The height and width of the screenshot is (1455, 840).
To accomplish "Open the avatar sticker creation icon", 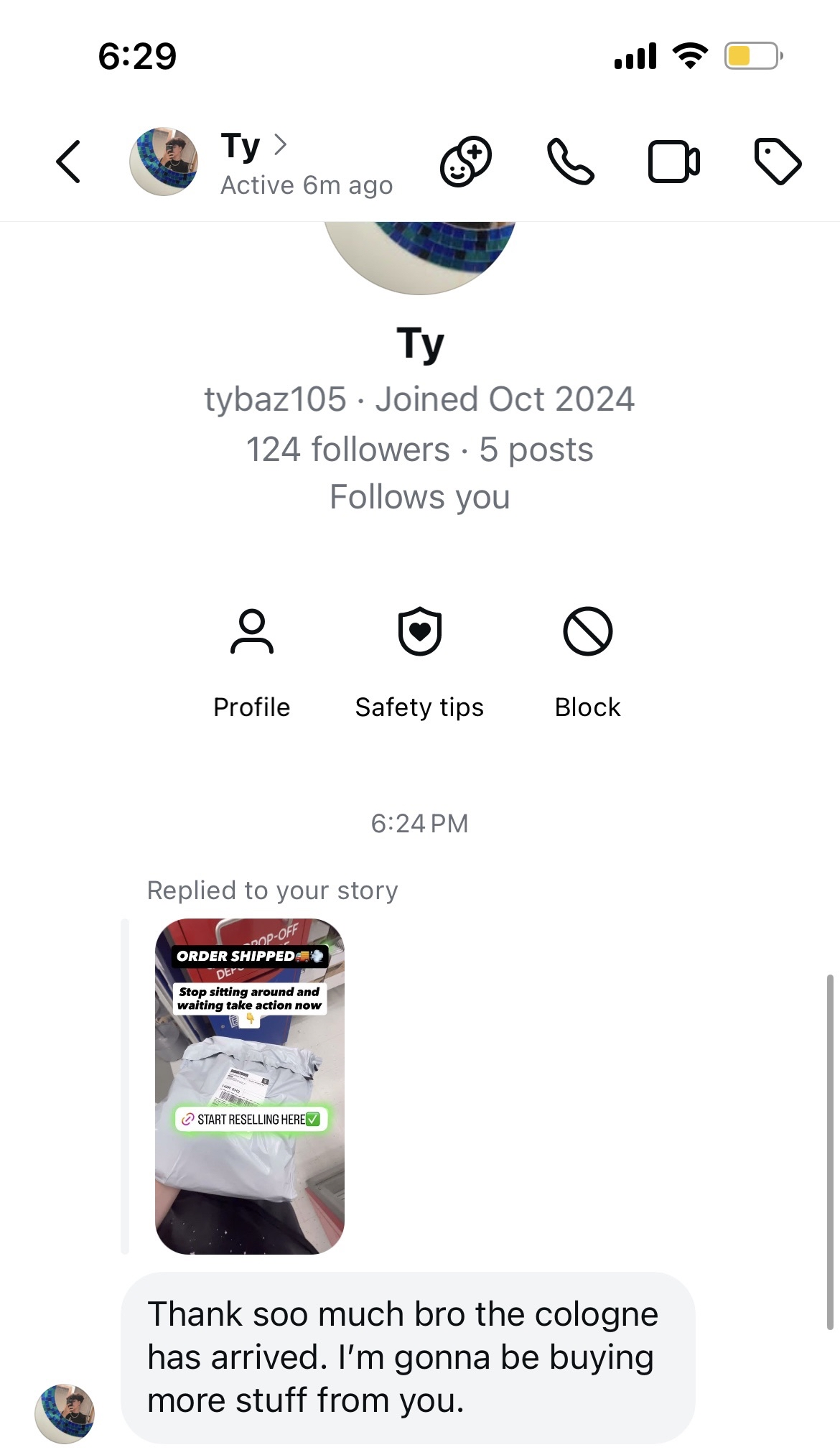I will click(465, 161).
